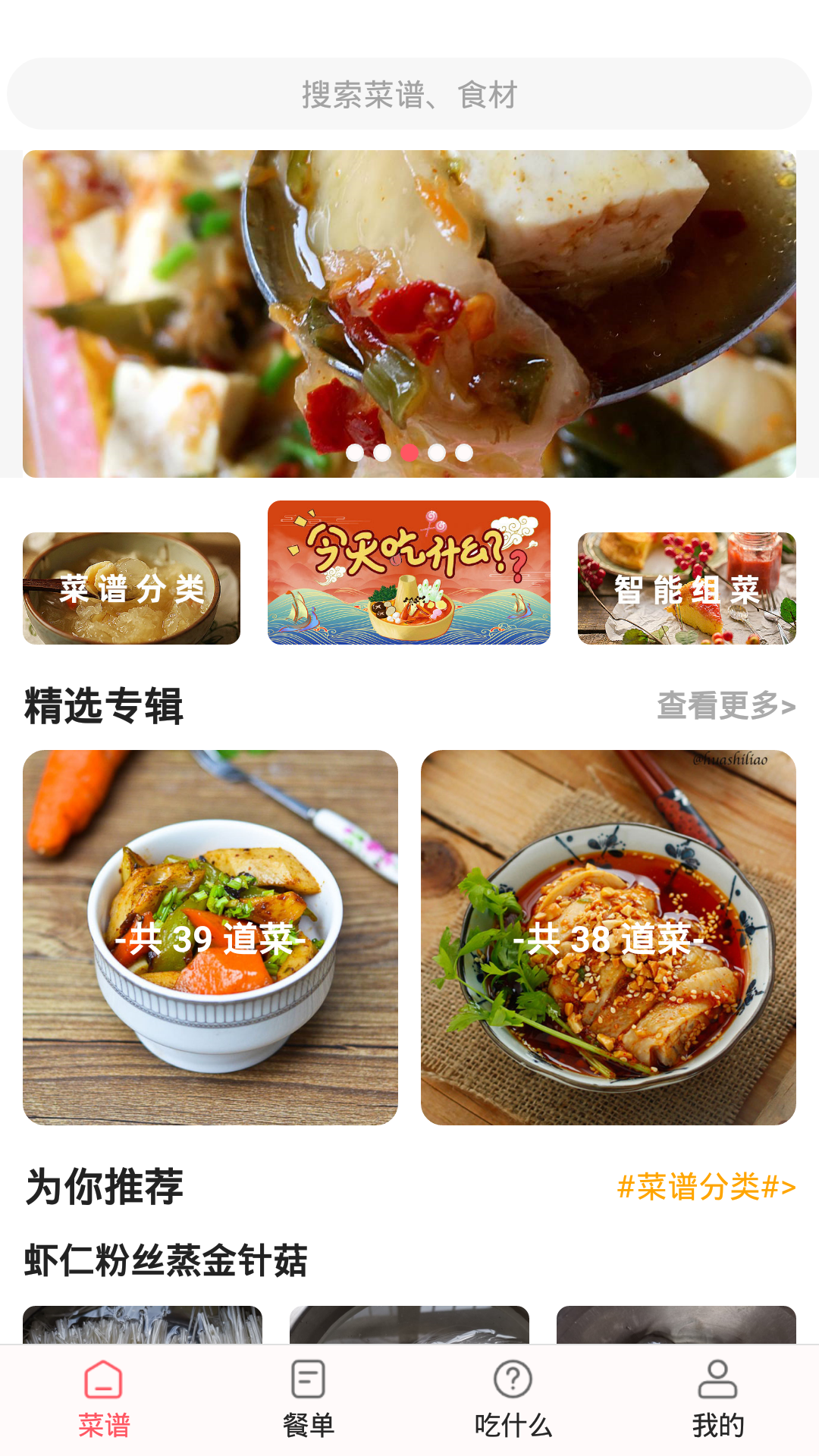Image resolution: width=819 pixels, height=1456 pixels.
Task: Open the album with 共 38 道菜
Action: coord(608,937)
